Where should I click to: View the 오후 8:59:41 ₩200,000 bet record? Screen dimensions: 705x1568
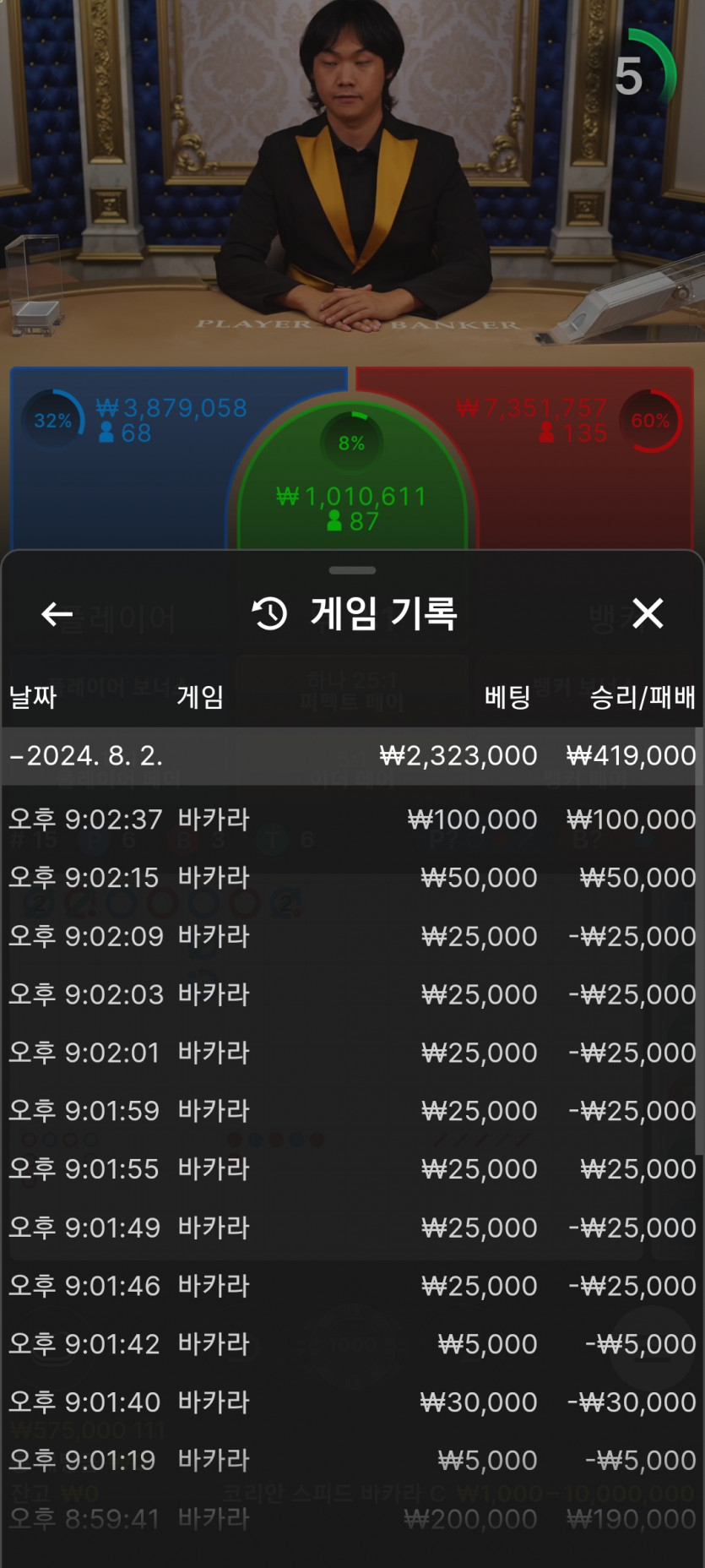pyautogui.click(x=352, y=1519)
